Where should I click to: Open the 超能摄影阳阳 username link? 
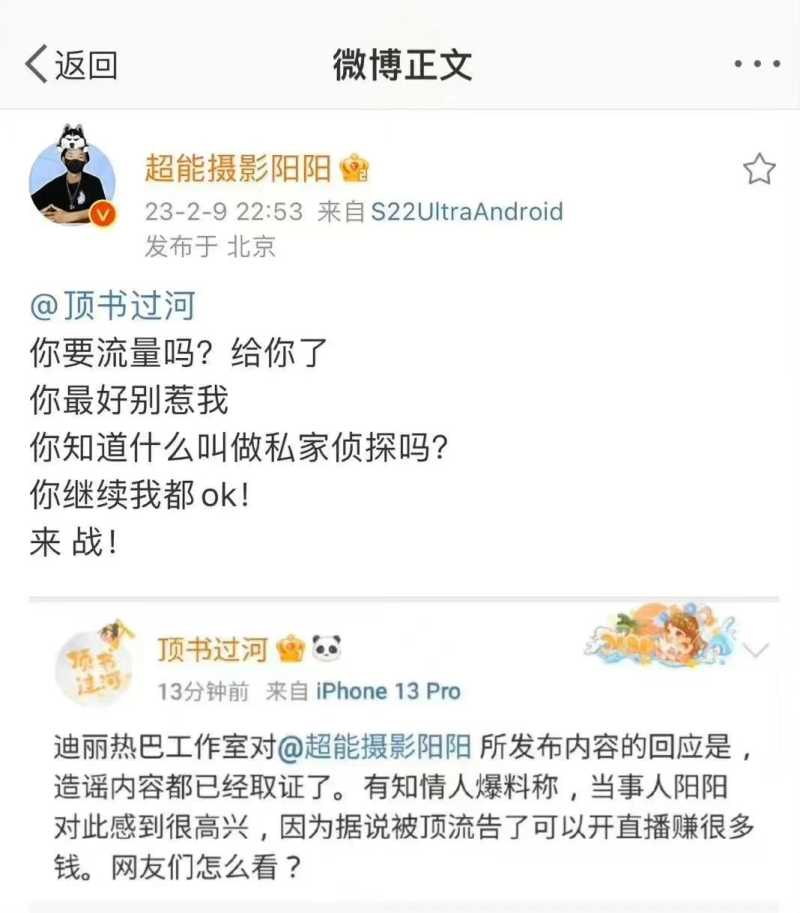pyautogui.click(x=237, y=168)
